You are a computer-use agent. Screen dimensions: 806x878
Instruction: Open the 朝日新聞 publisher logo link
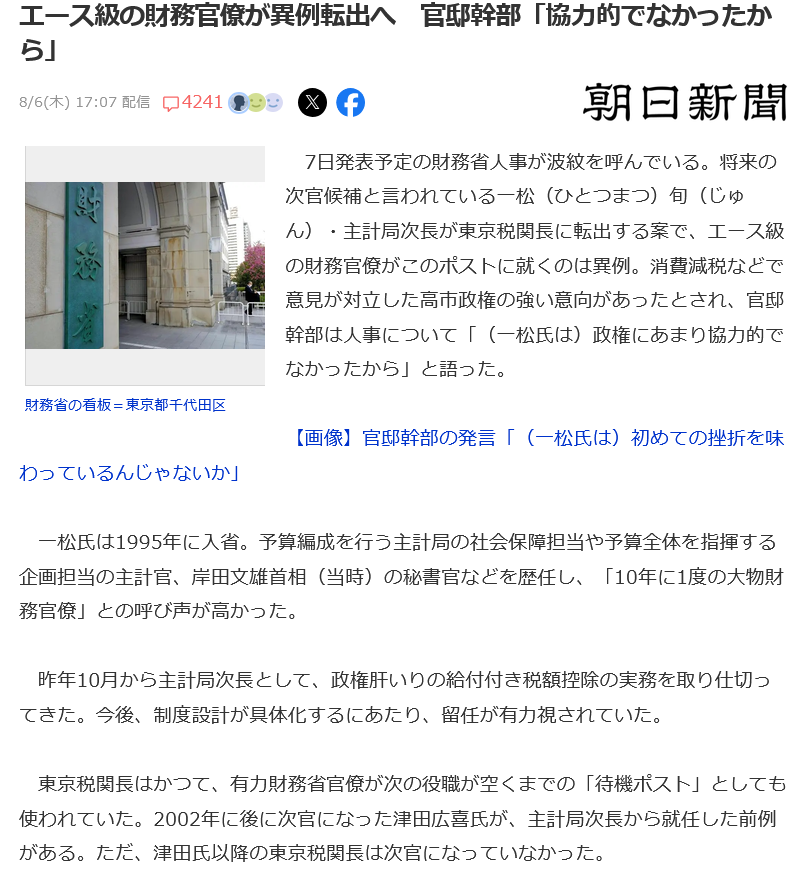(x=685, y=102)
